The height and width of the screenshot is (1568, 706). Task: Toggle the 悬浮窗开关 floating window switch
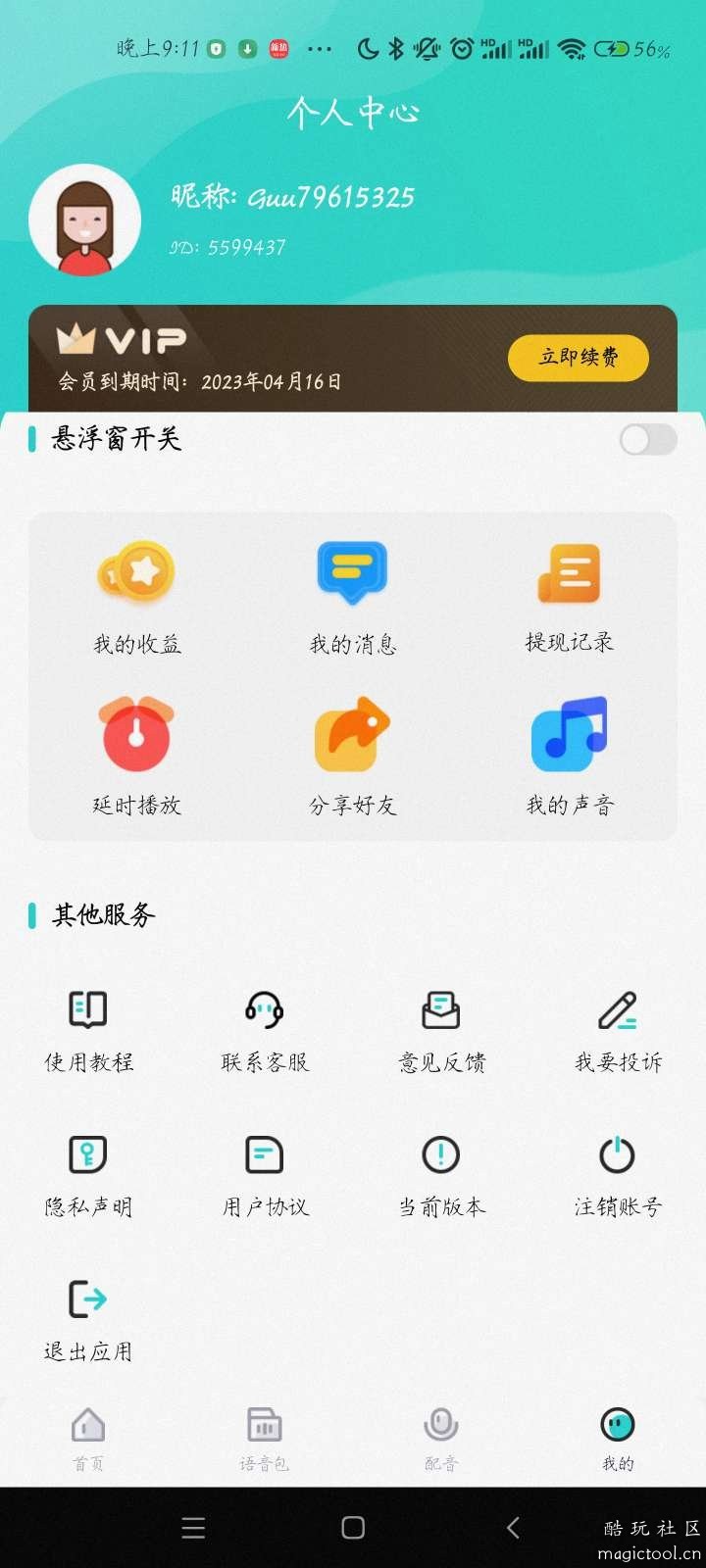point(646,440)
